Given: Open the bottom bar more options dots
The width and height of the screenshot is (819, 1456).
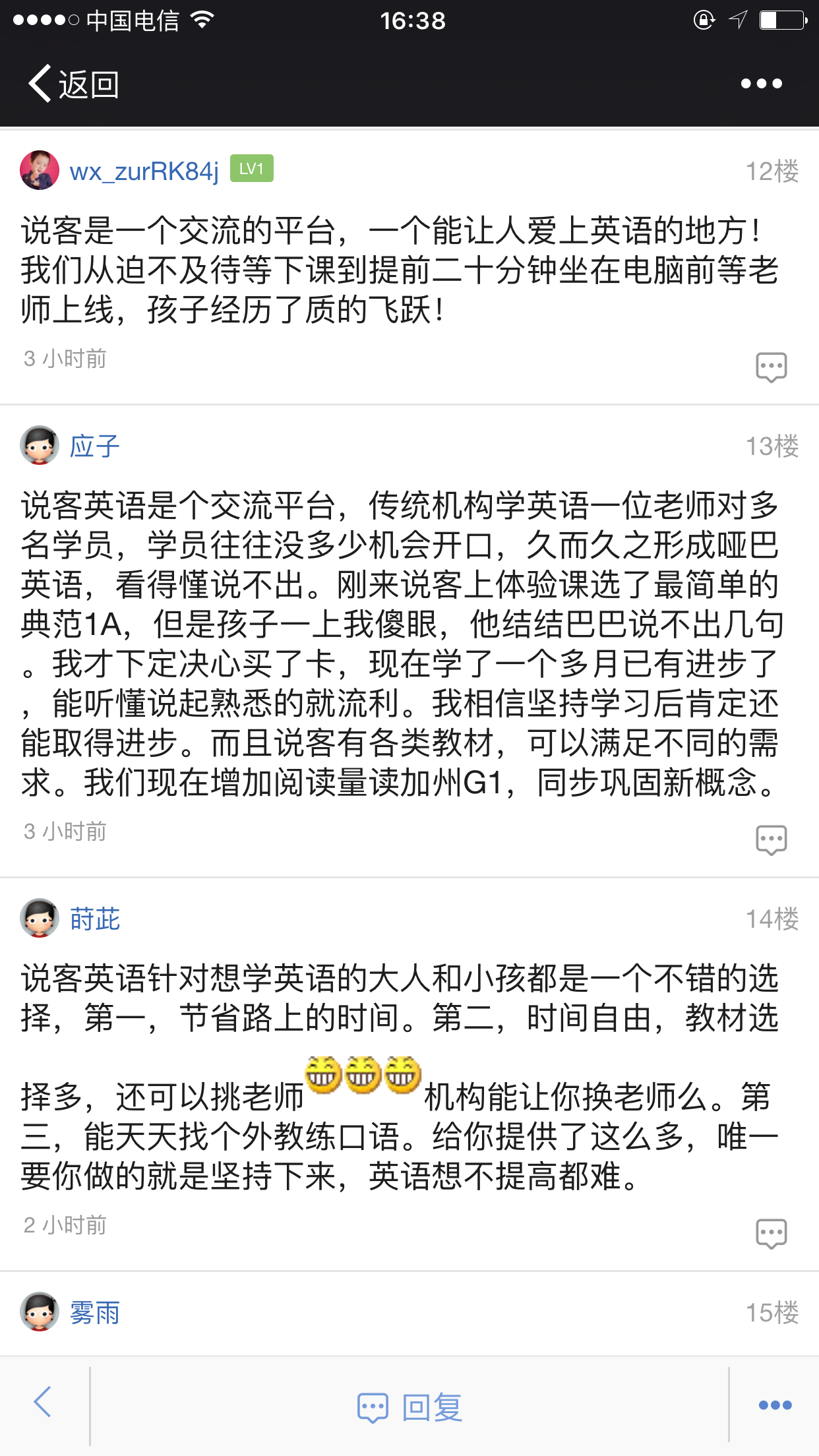Looking at the screenshot, I should pos(775,1405).
